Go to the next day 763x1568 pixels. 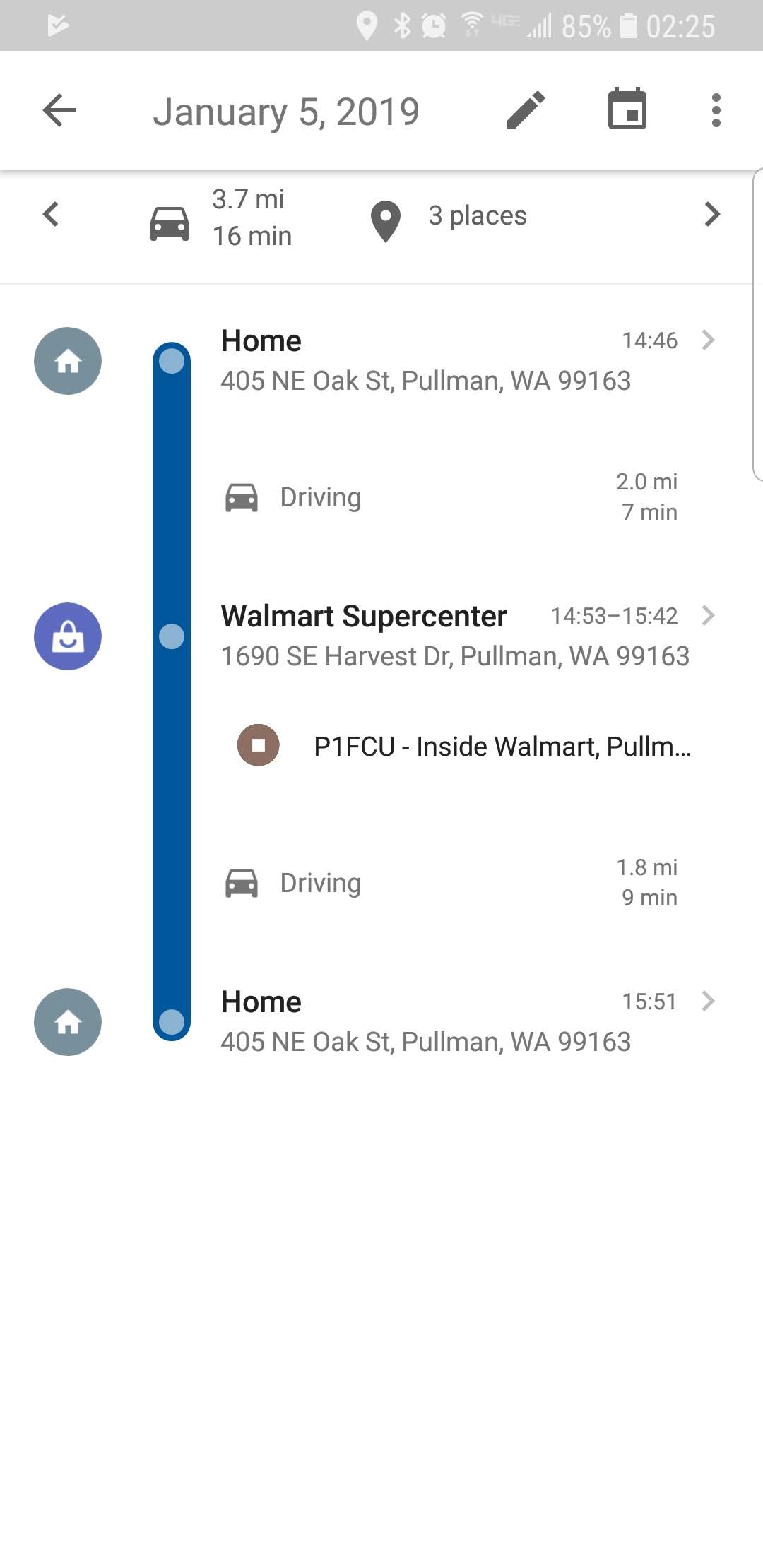point(712,215)
